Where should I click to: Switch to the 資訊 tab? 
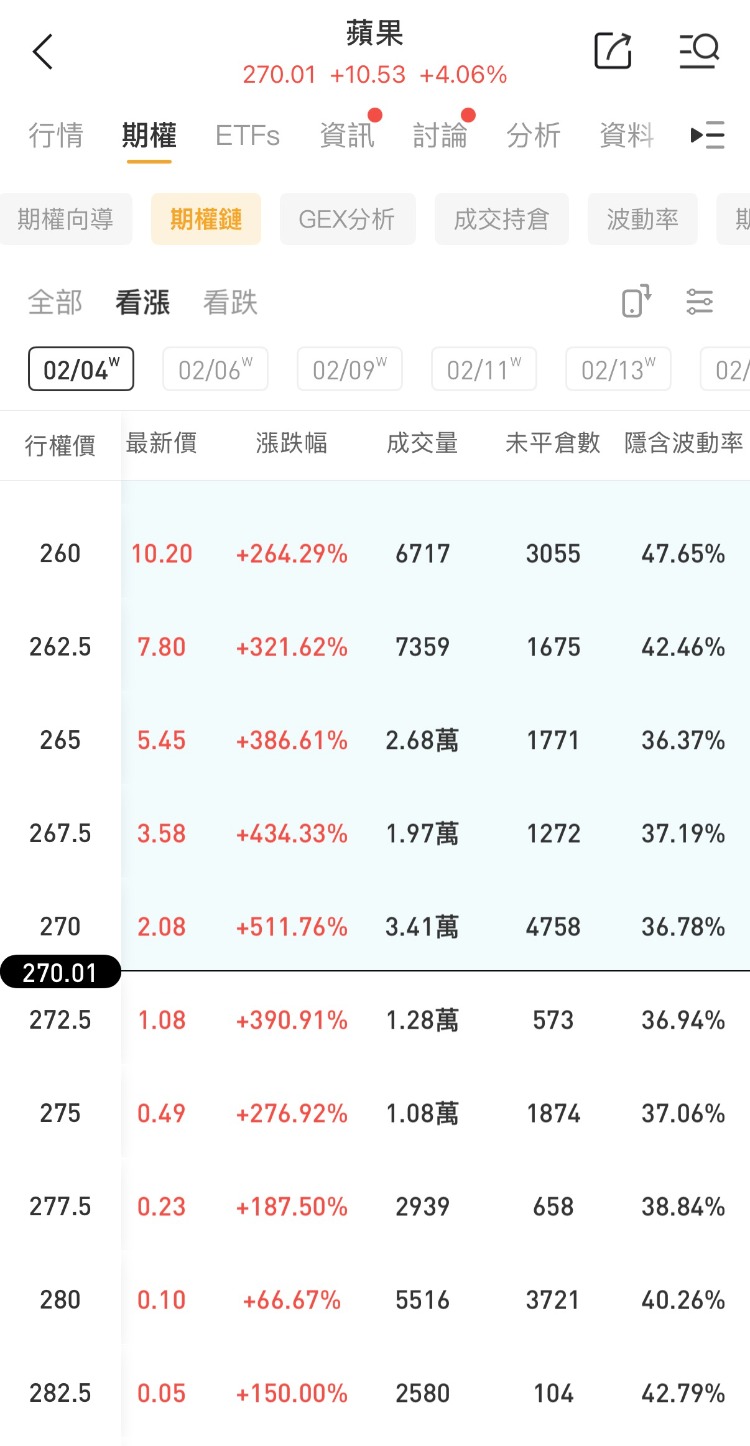point(347,135)
